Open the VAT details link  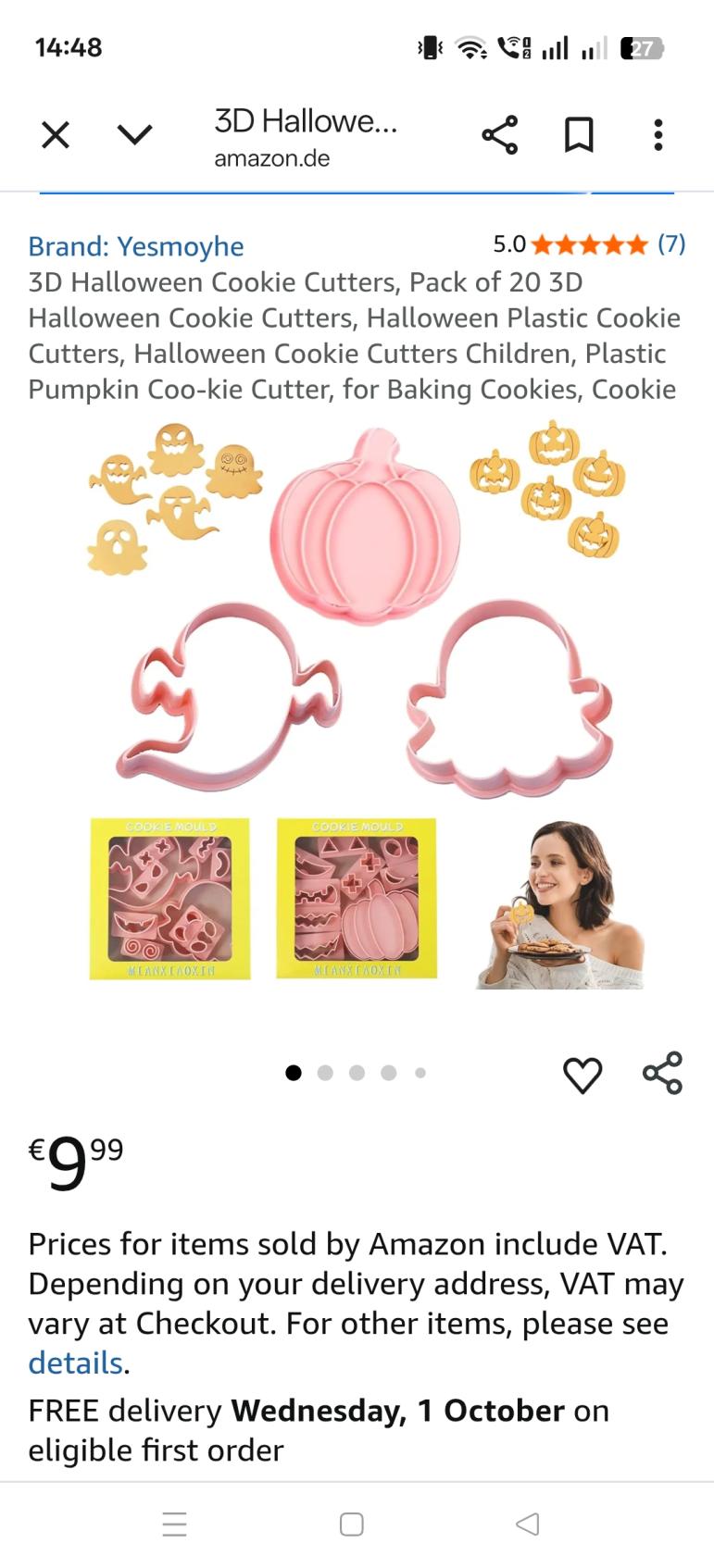point(75,1363)
